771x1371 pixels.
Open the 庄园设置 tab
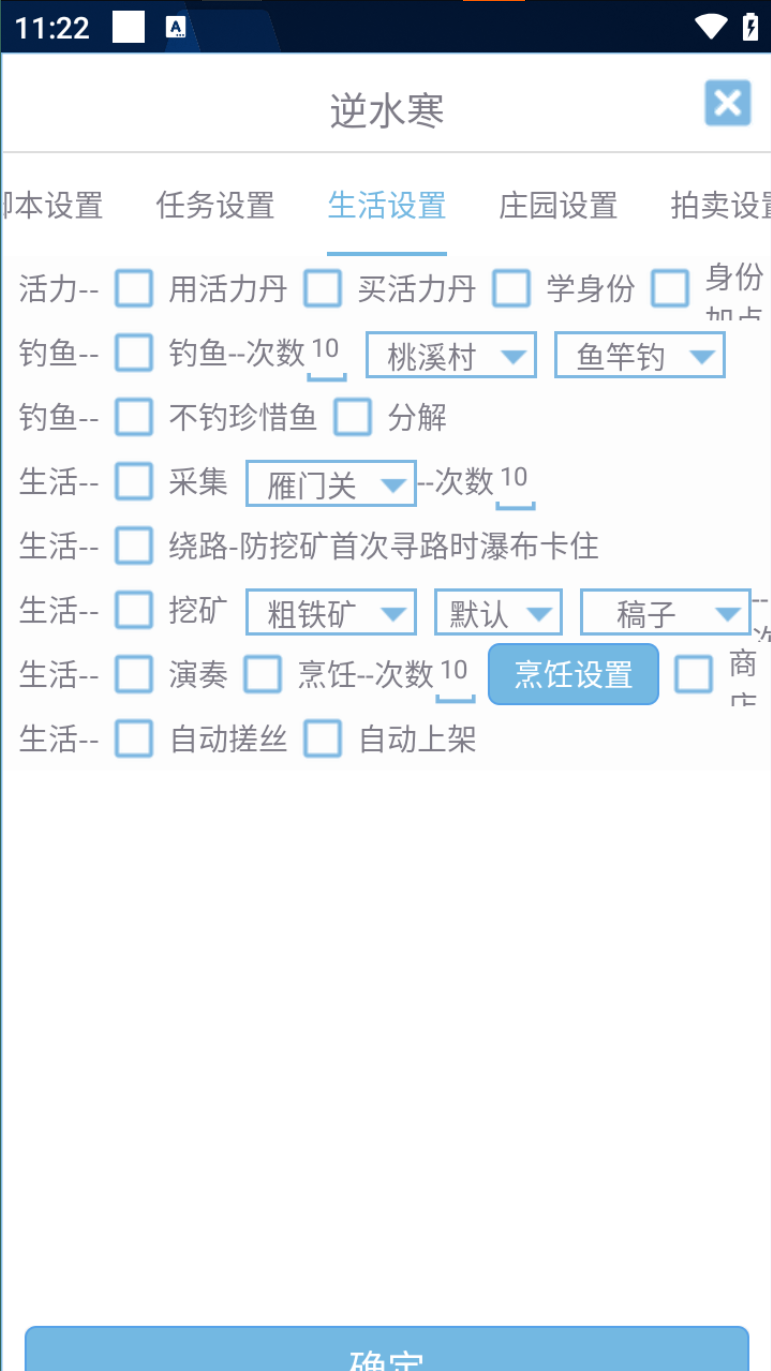point(556,206)
